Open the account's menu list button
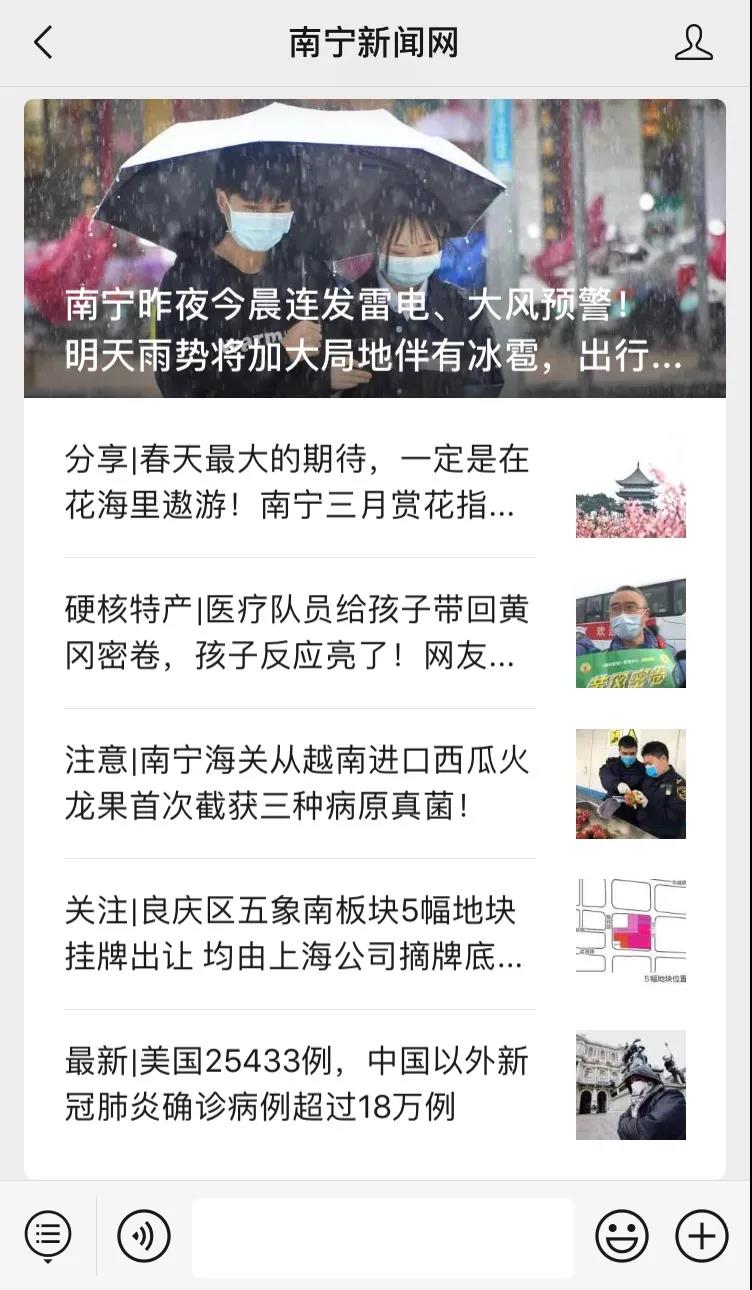752x1290 pixels. point(48,1236)
